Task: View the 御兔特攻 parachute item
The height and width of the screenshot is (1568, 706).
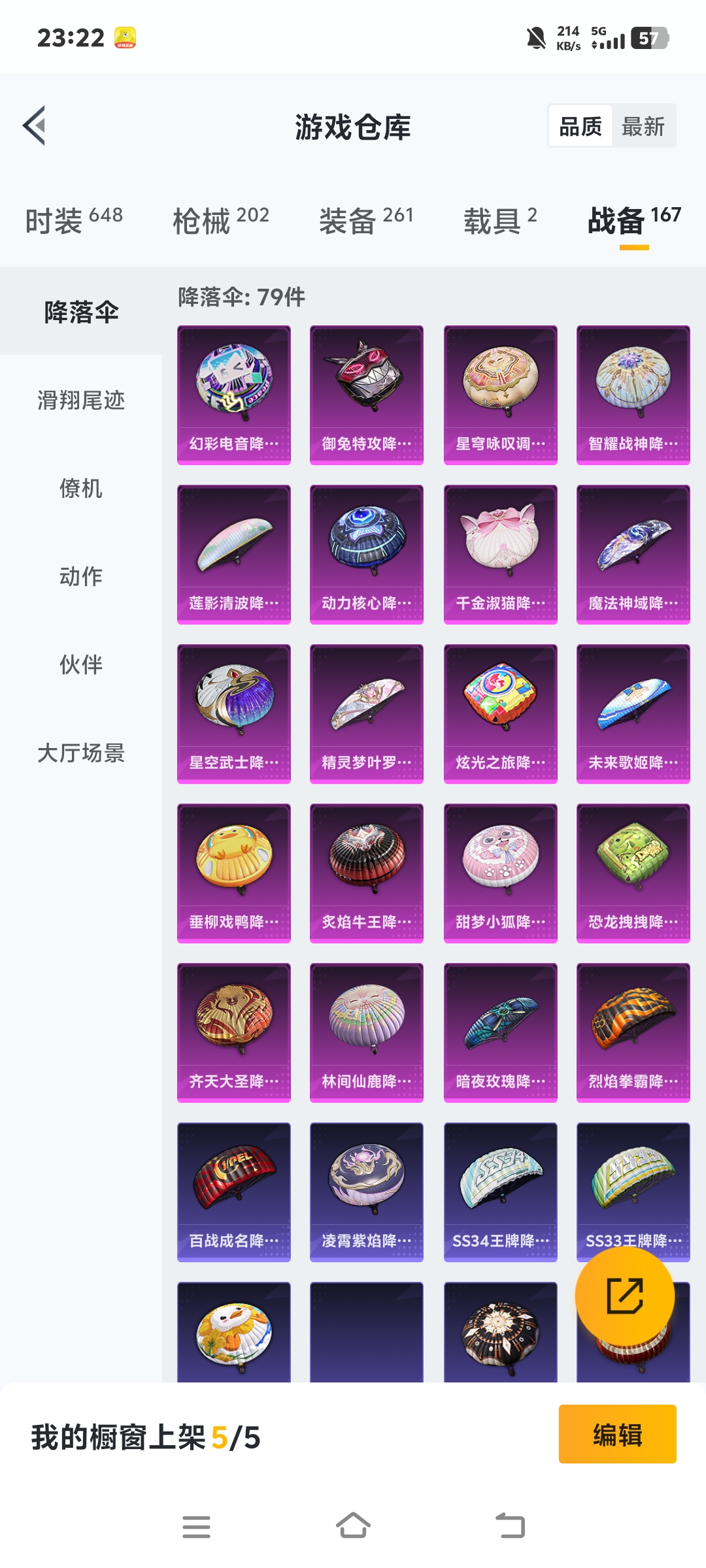Action: tap(367, 395)
